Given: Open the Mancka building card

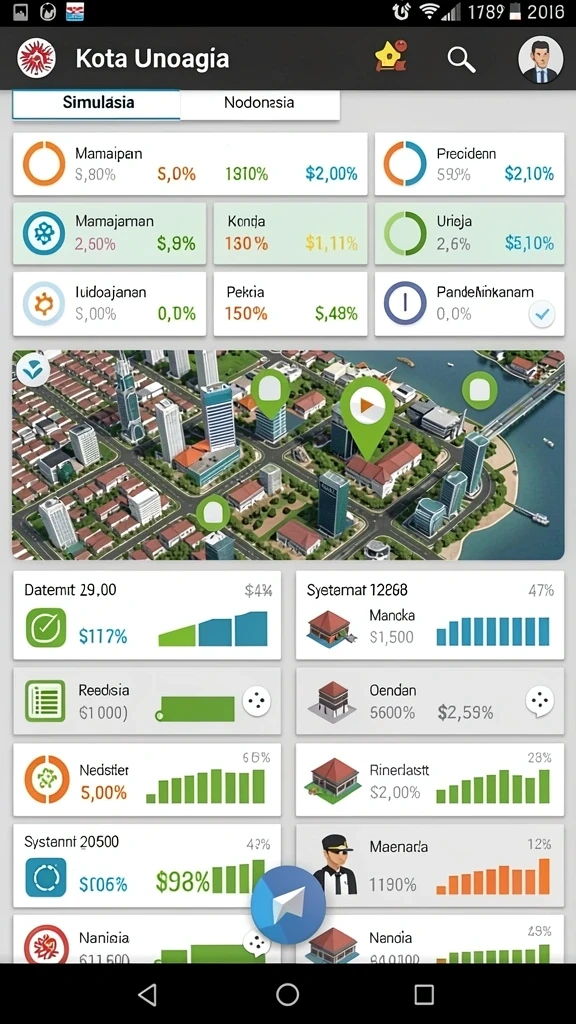Looking at the screenshot, I should coord(430,615).
